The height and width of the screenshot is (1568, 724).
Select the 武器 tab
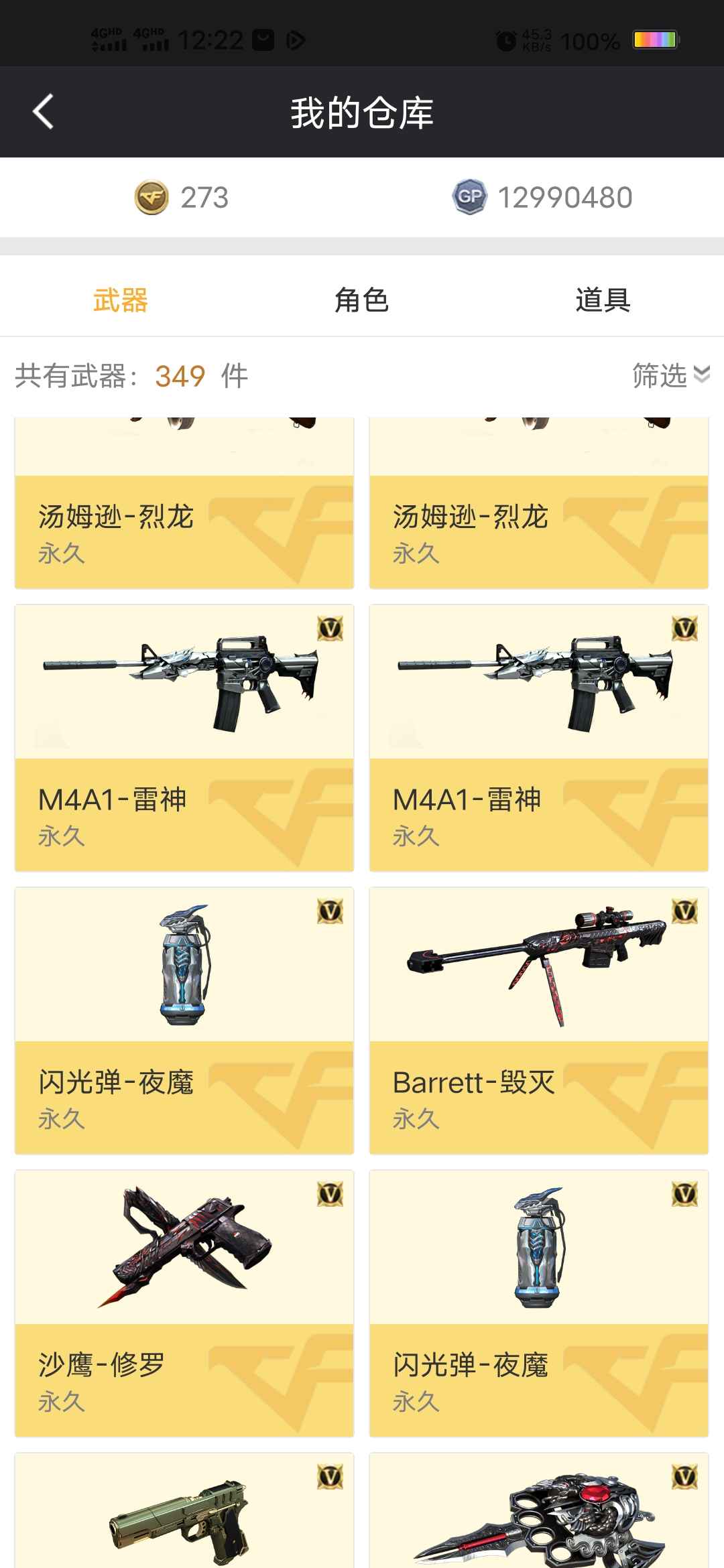click(x=121, y=300)
